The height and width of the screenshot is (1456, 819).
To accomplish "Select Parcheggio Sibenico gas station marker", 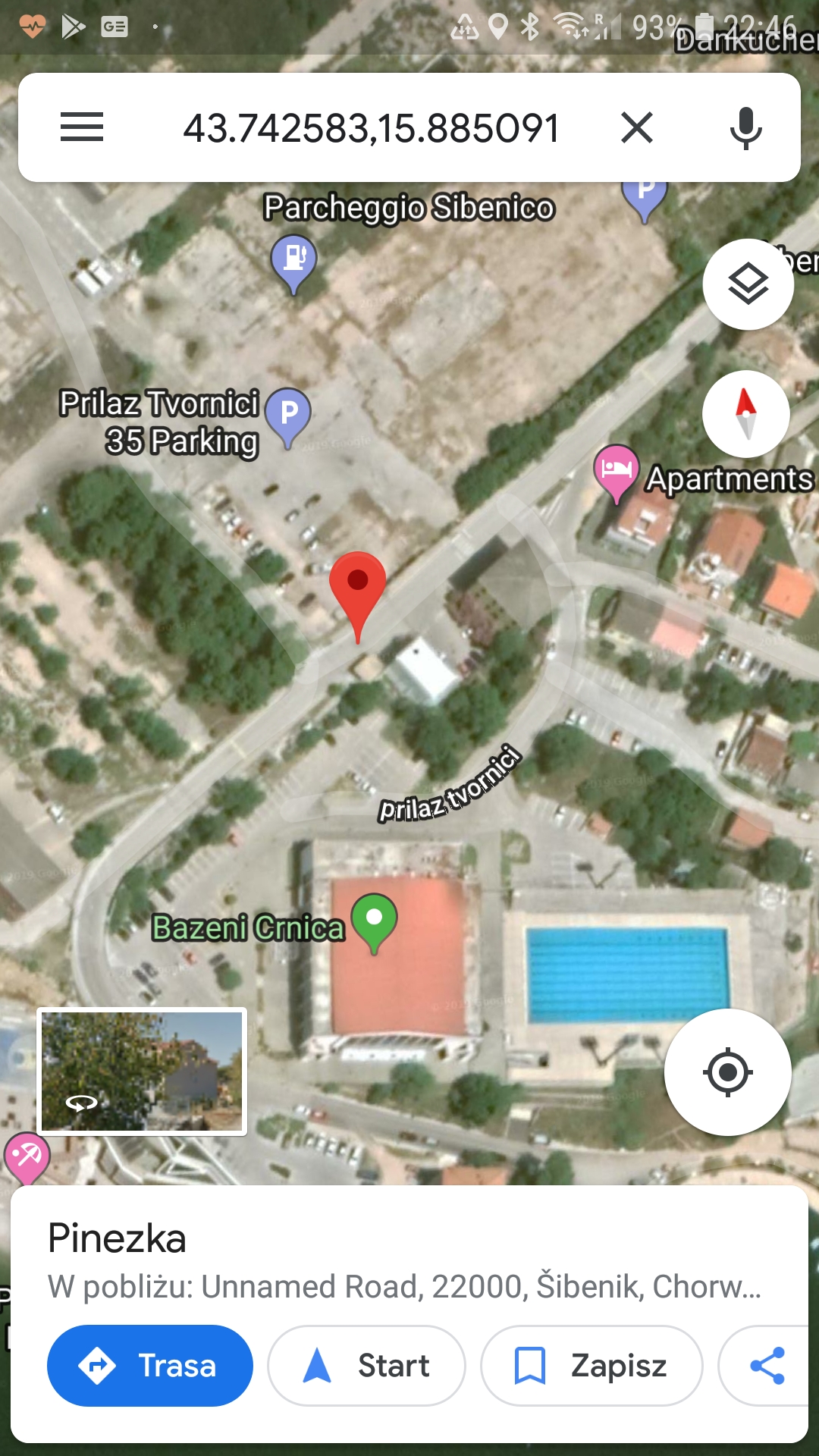I will [x=293, y=259].
